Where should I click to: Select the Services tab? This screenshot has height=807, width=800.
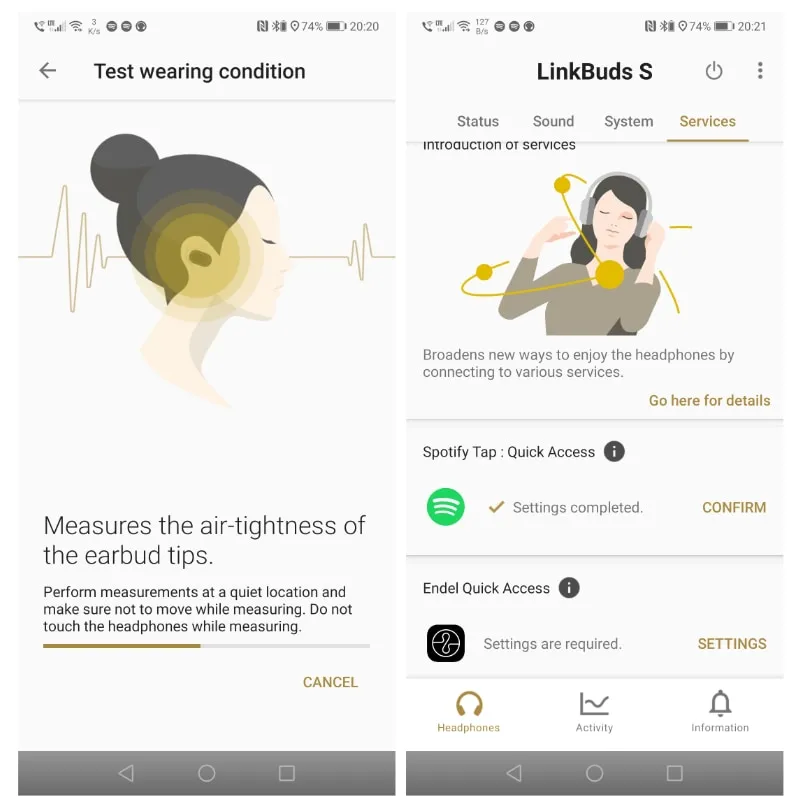[707, 121]
